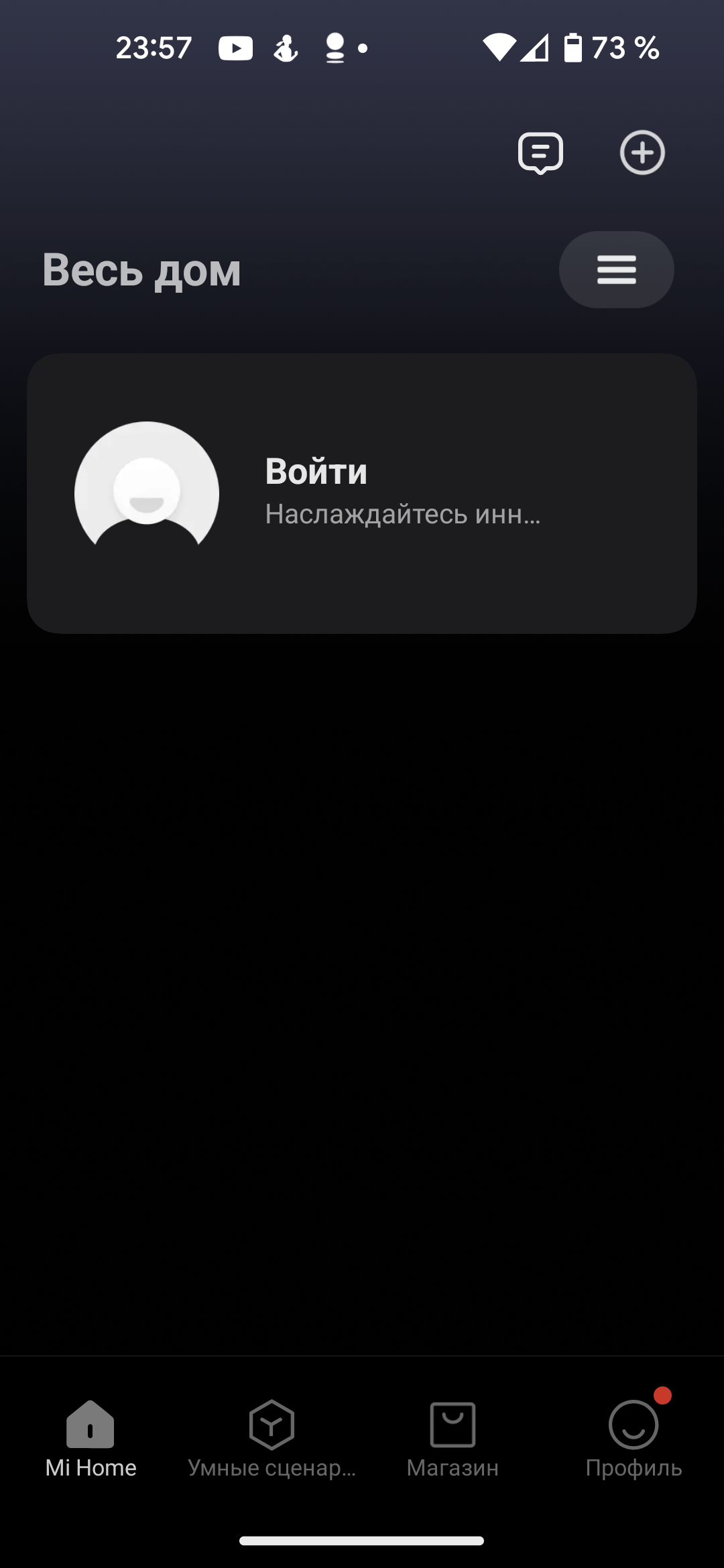Open the home menu button

[616, 270]
